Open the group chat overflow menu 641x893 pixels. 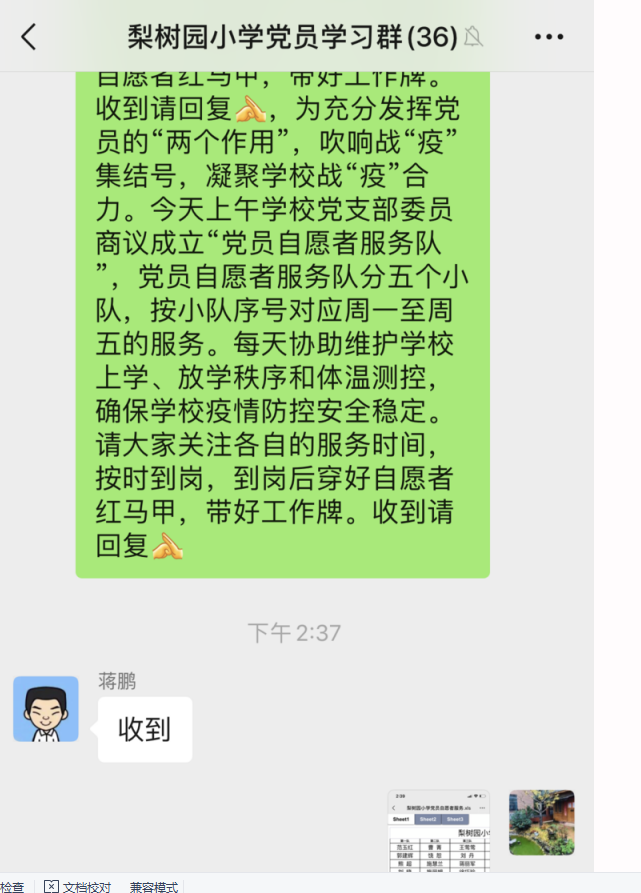pyautogui.click(x=549, y=37)
